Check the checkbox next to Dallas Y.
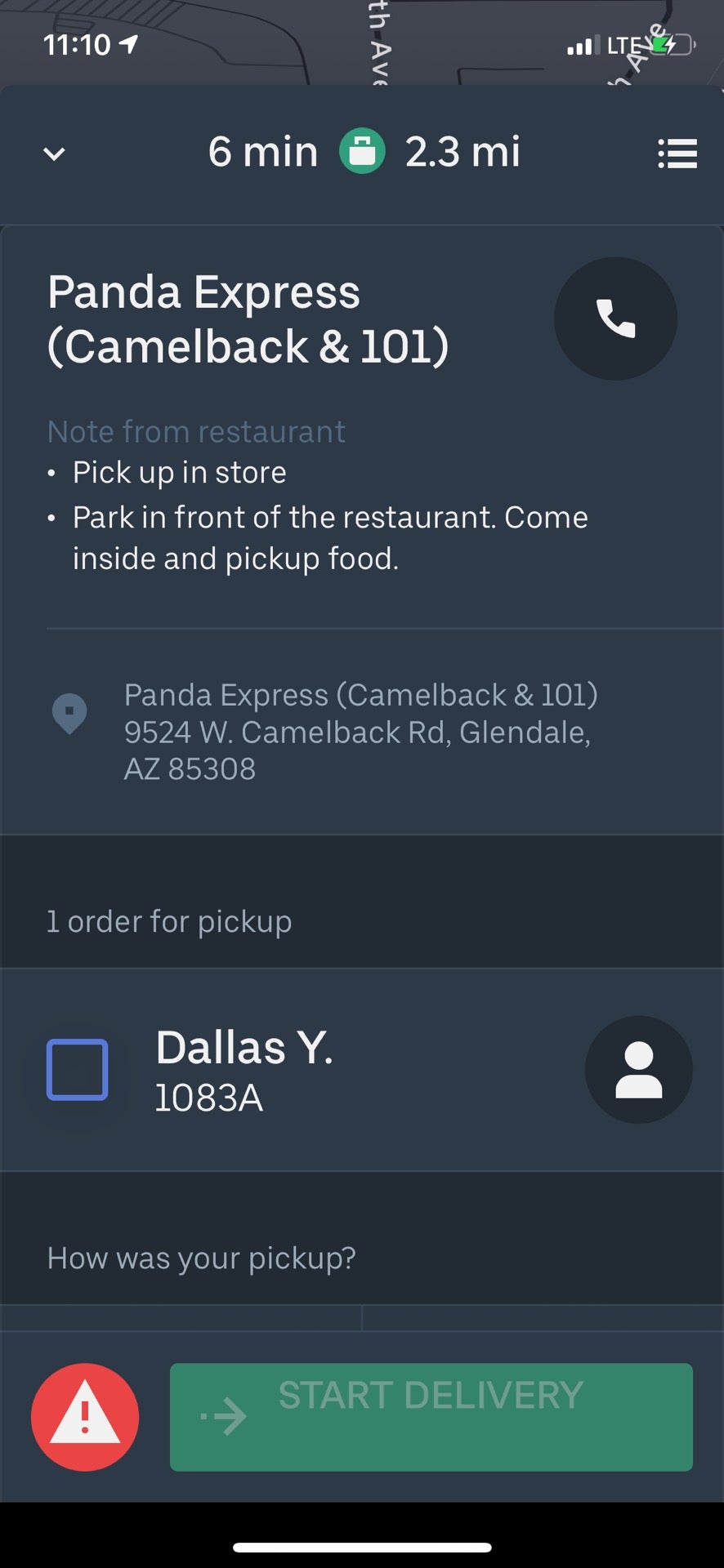The width and height of the screenshot is (724, 1568). pos(78,1070)
